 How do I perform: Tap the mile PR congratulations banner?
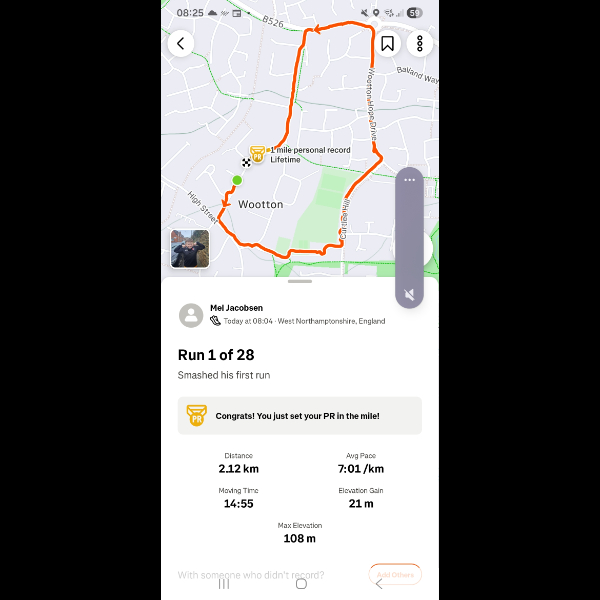pos(300,415)
